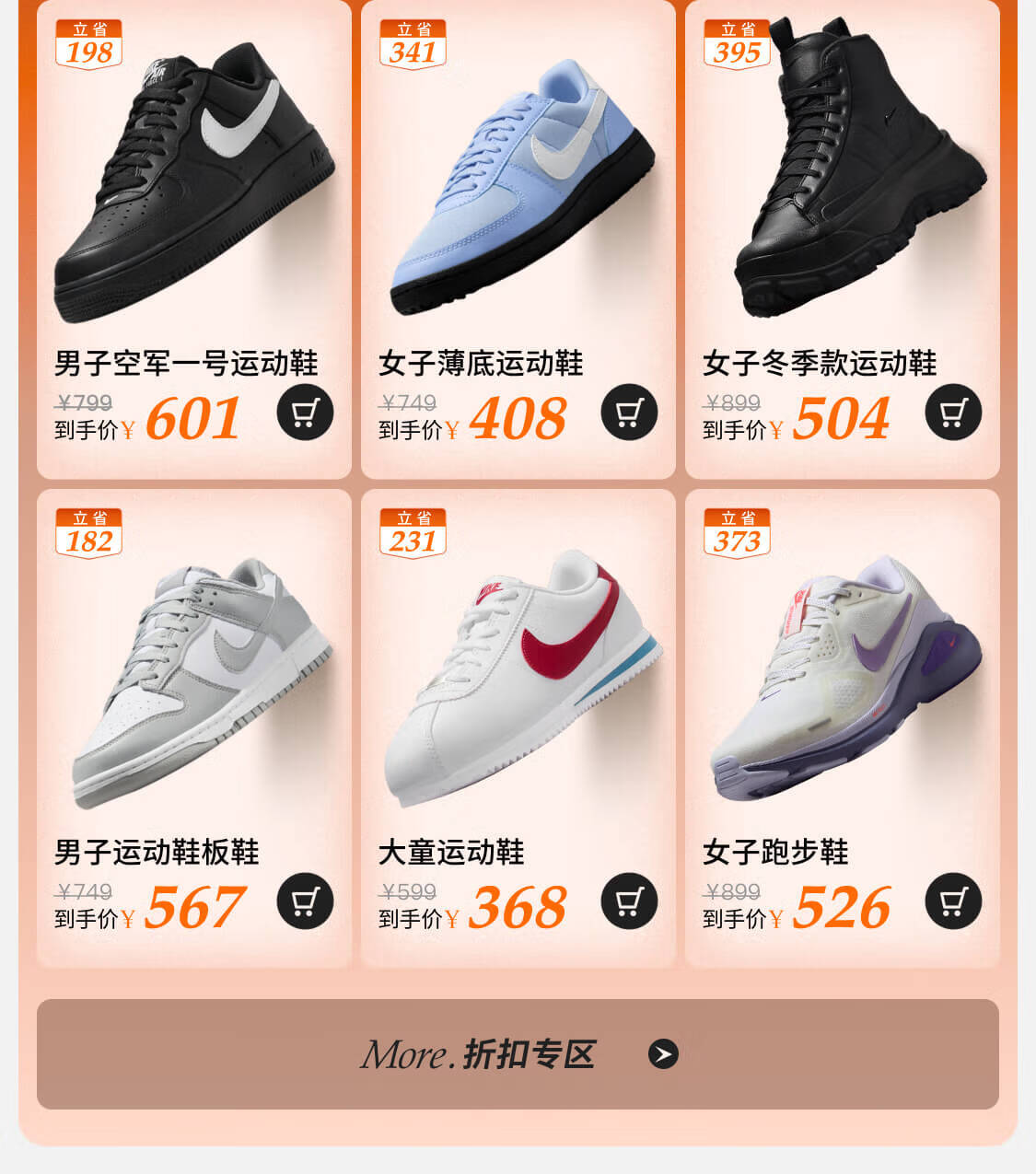1036x1174 pixels.
Task: Open More 折扣专区 discount zone
Action: [518, 1054]
